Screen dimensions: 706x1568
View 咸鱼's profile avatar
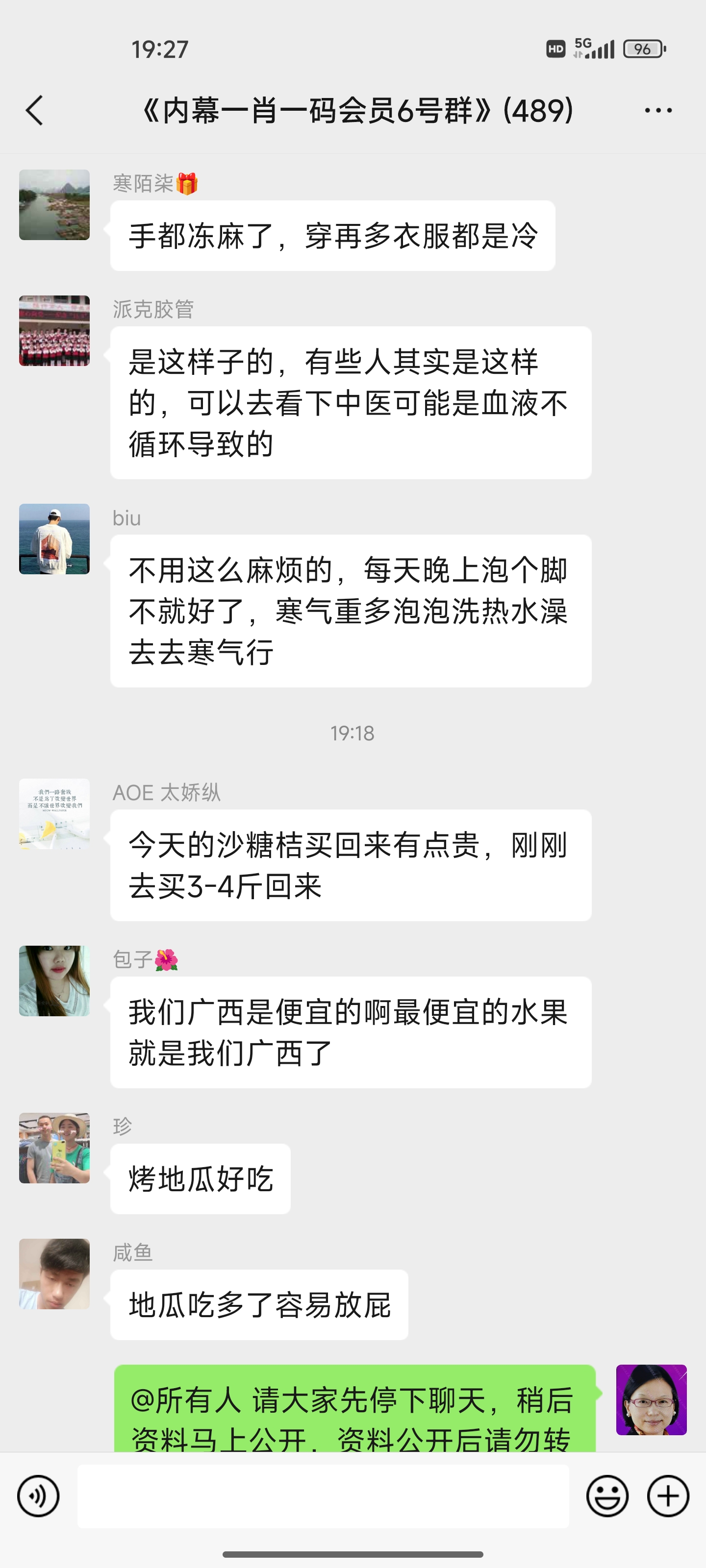(x=54, y=1274)
